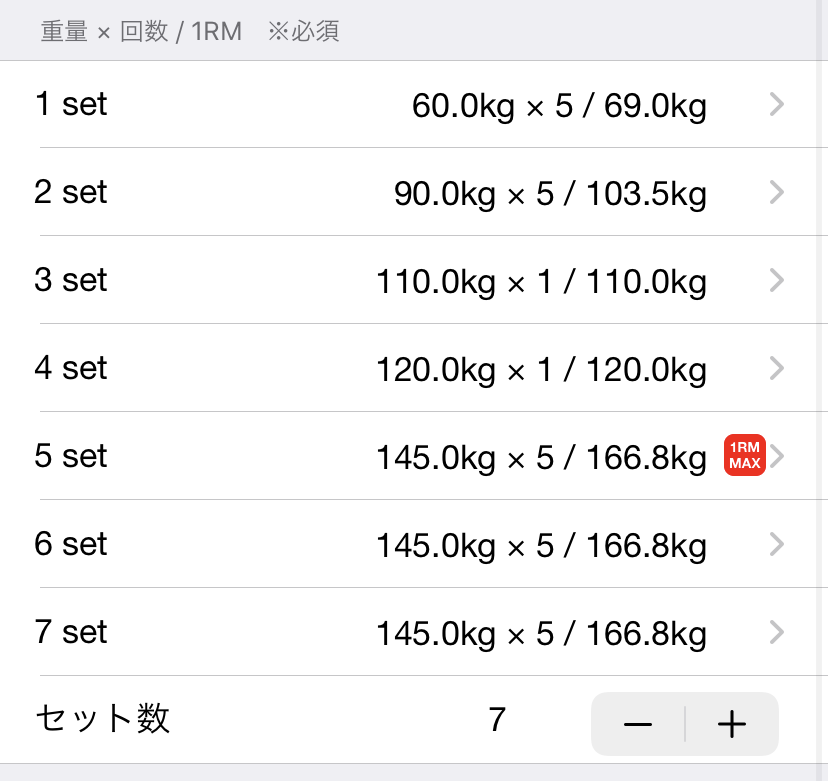Open the 7 set row
This screenshot has width=828, height=781.
(414, 633)
